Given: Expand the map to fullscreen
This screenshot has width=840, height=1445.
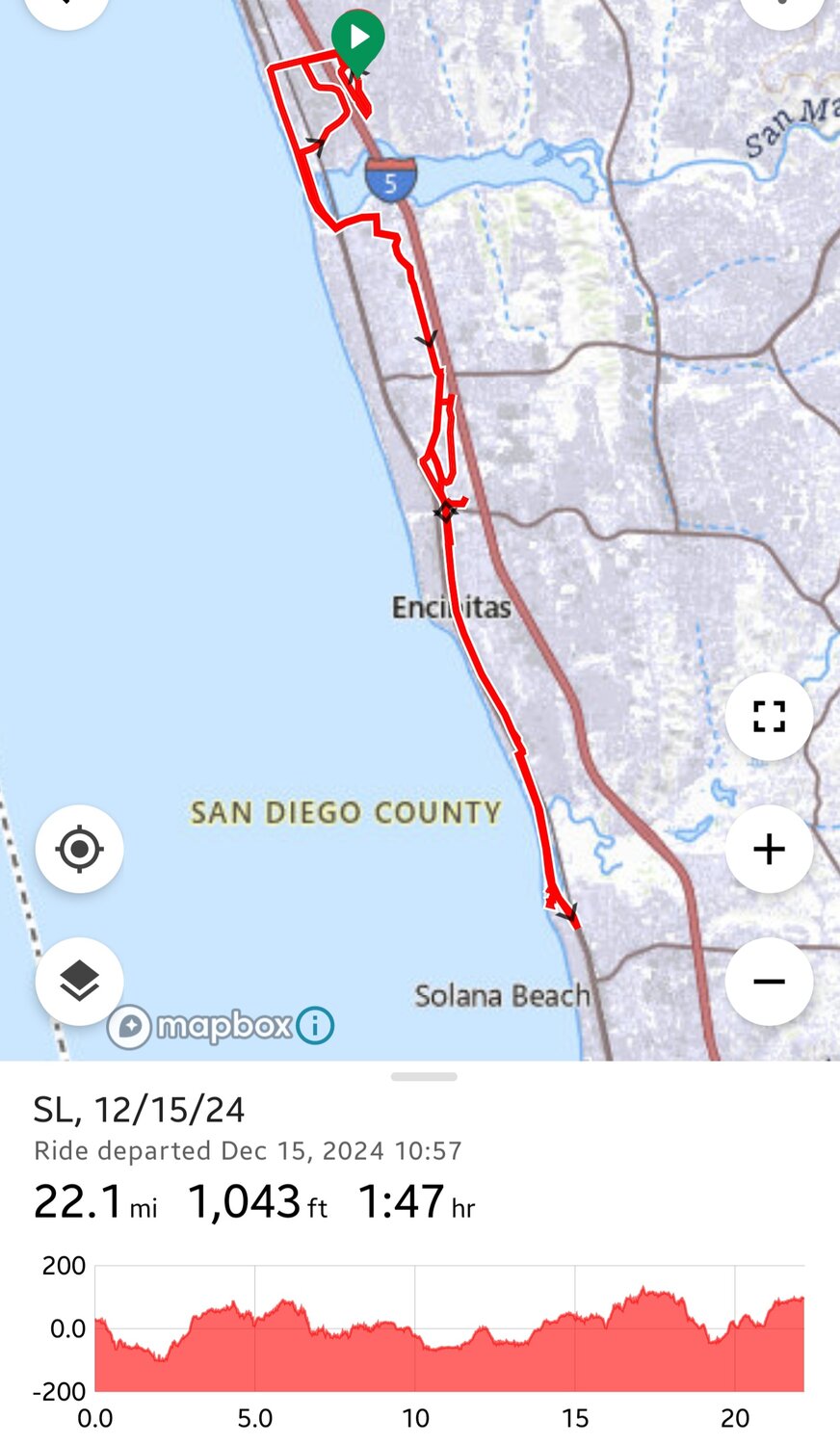Looking at the screenshot, I should (x=769, y=717).
